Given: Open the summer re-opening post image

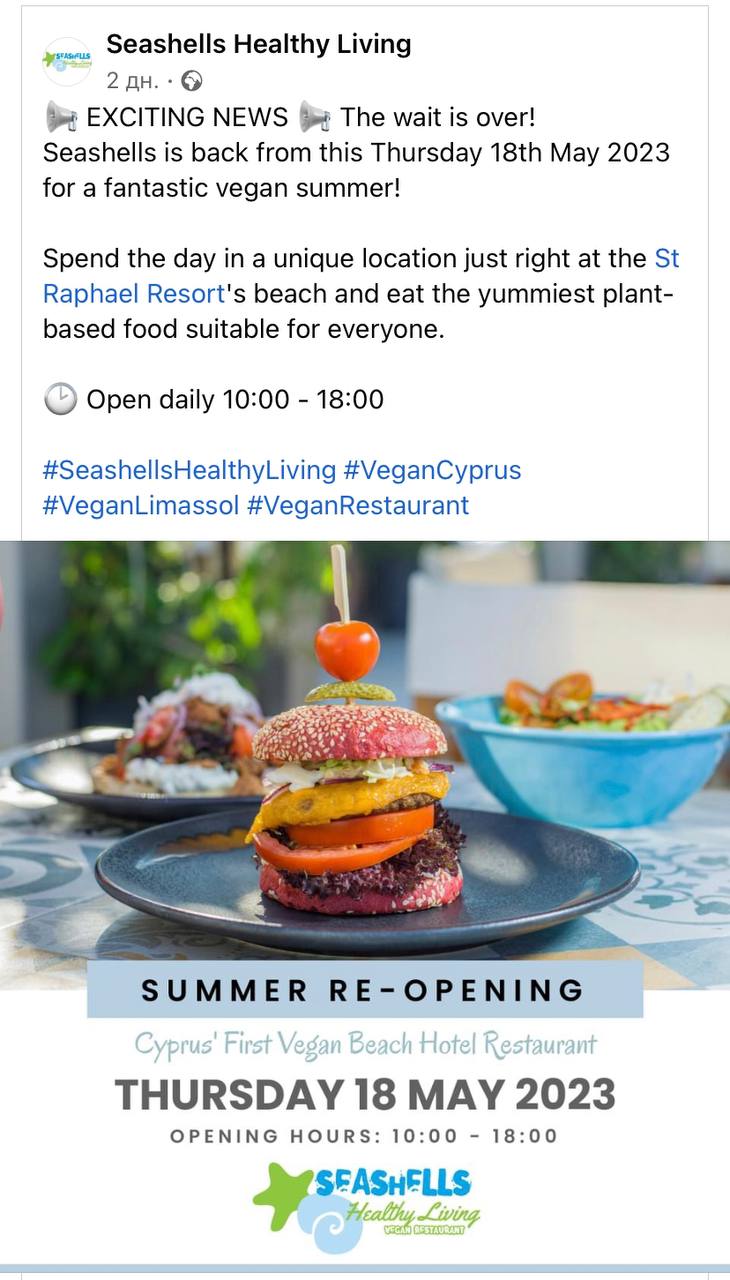Looking at the screenshot, I should pos(365,903).
